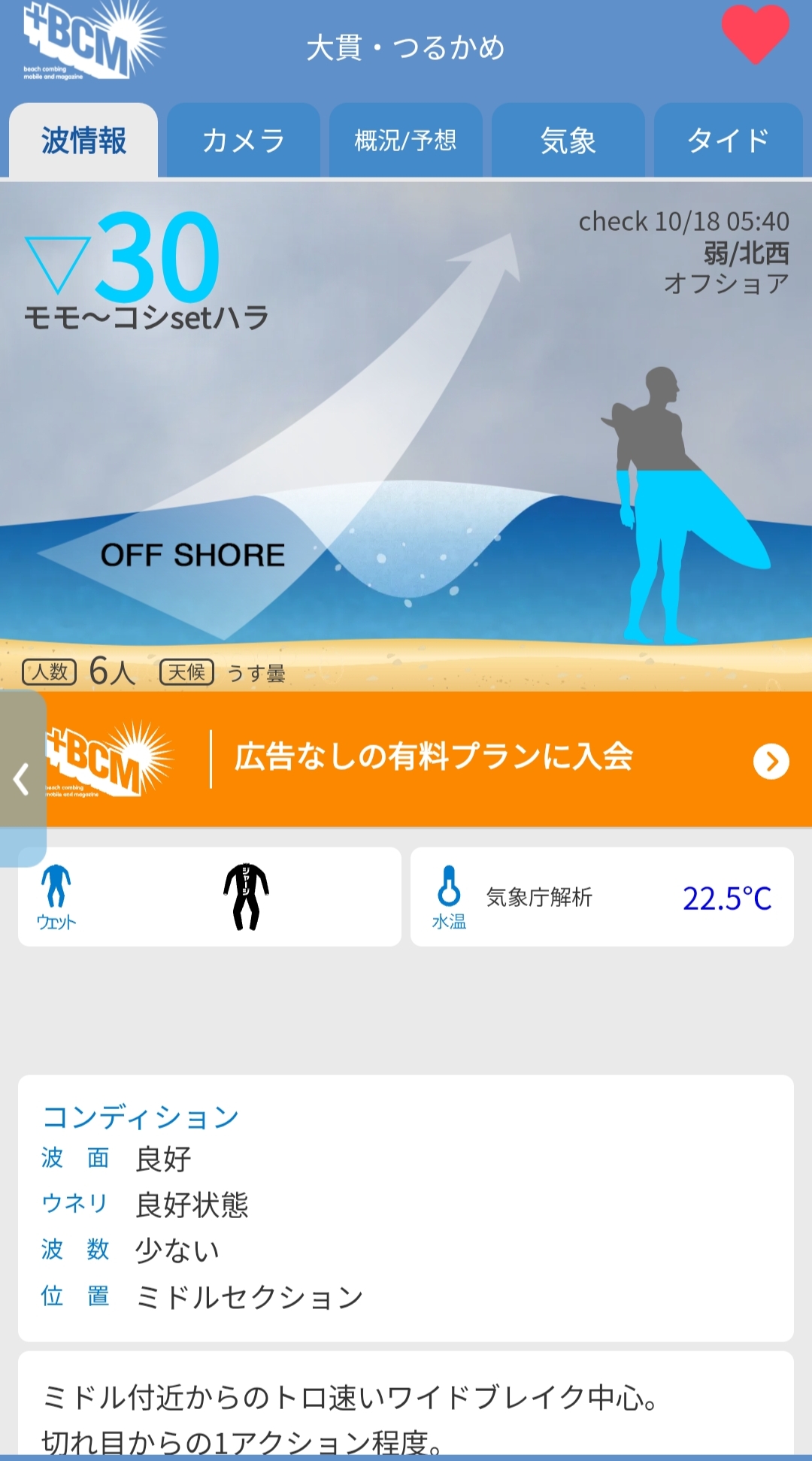Favorite this surf spot with the heart
Image resolution: width=812 pixels, height=1461 pixels.
755,34
